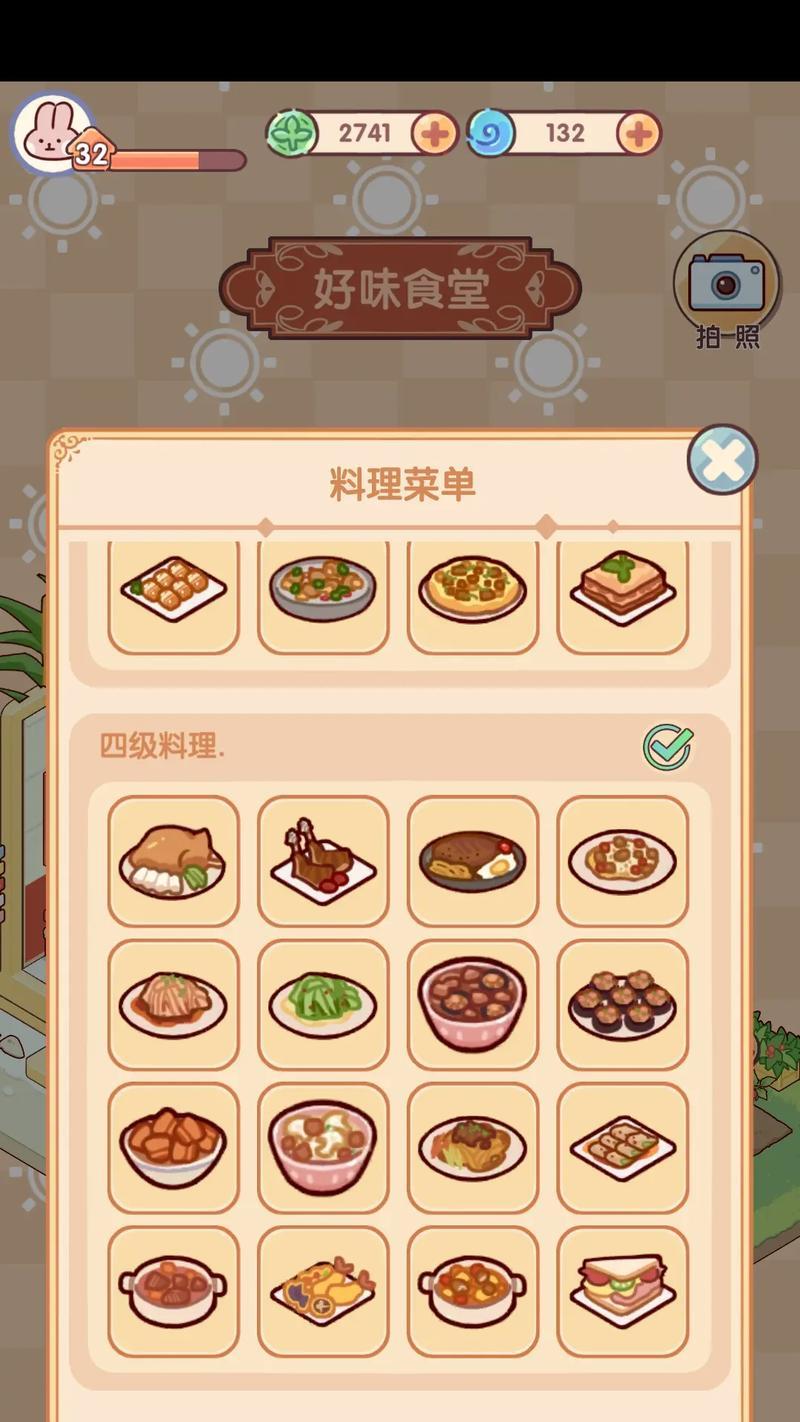Image resolution: width=800 pixels, height=1422 pixels.
Task: Choose the pizza dish tile
Action: pyautogui.click(x=473, y=590)
